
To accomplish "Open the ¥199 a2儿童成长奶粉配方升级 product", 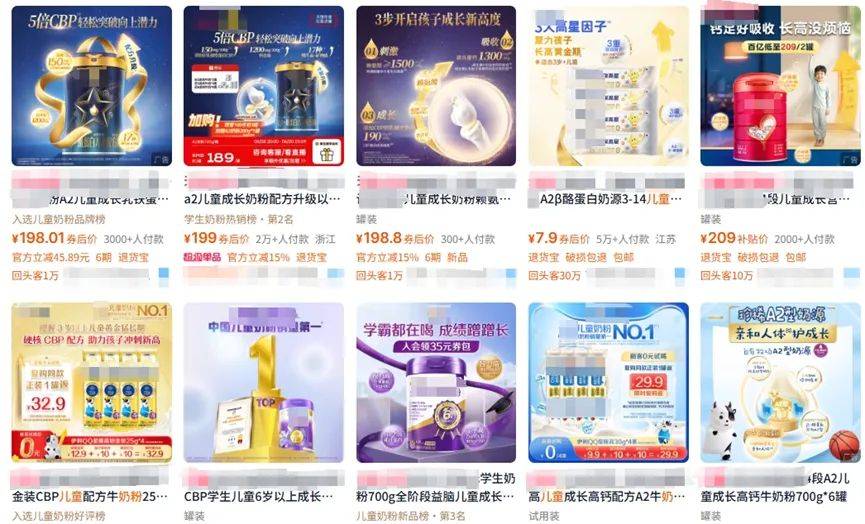I will (x=263, y=86).
